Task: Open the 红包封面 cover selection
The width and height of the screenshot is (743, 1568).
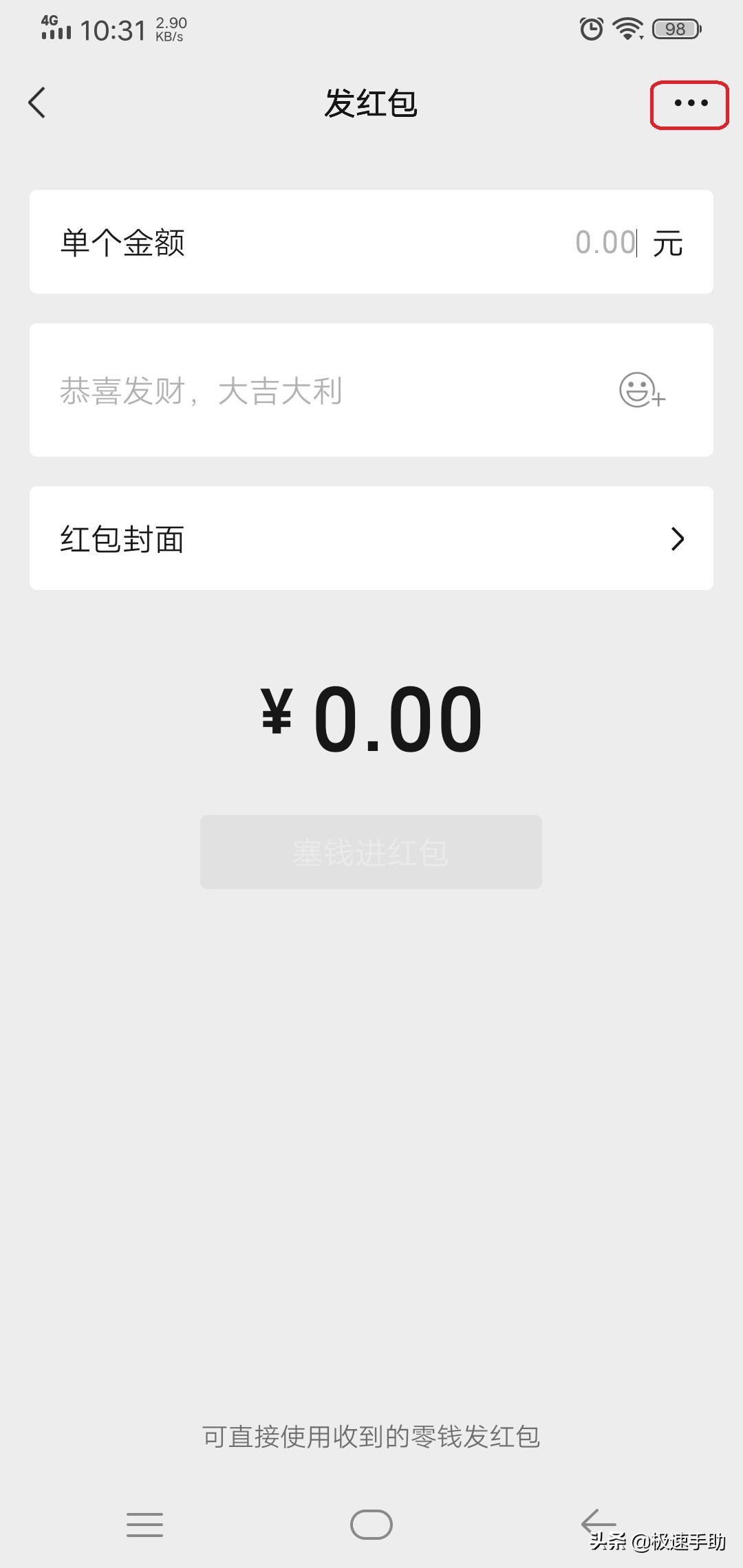Action: click(371, 538)
